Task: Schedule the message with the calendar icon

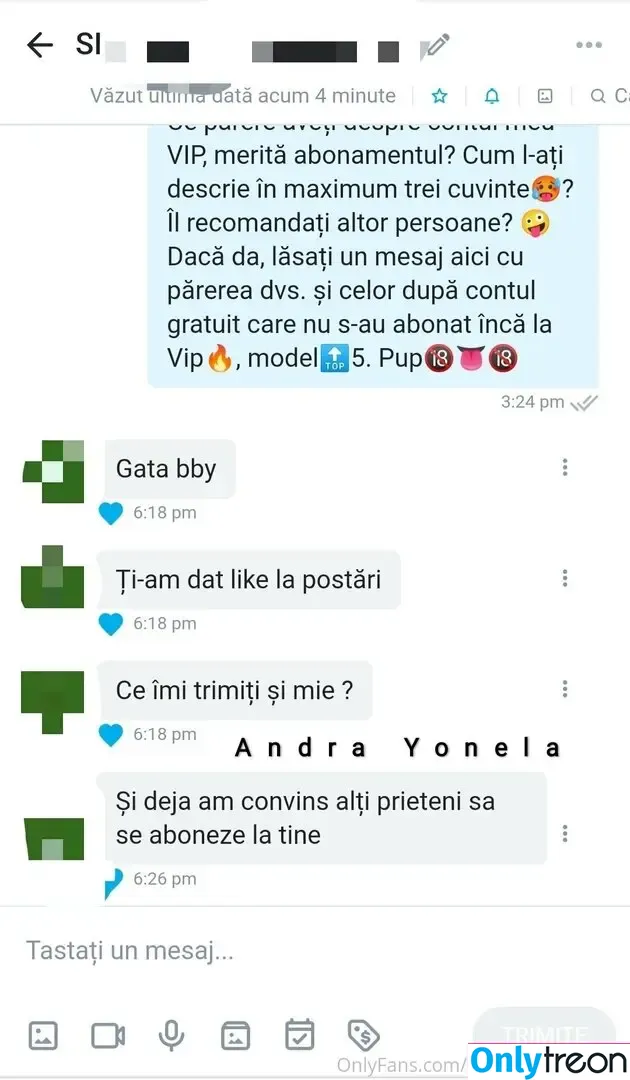Action: tap(299, 1035)
